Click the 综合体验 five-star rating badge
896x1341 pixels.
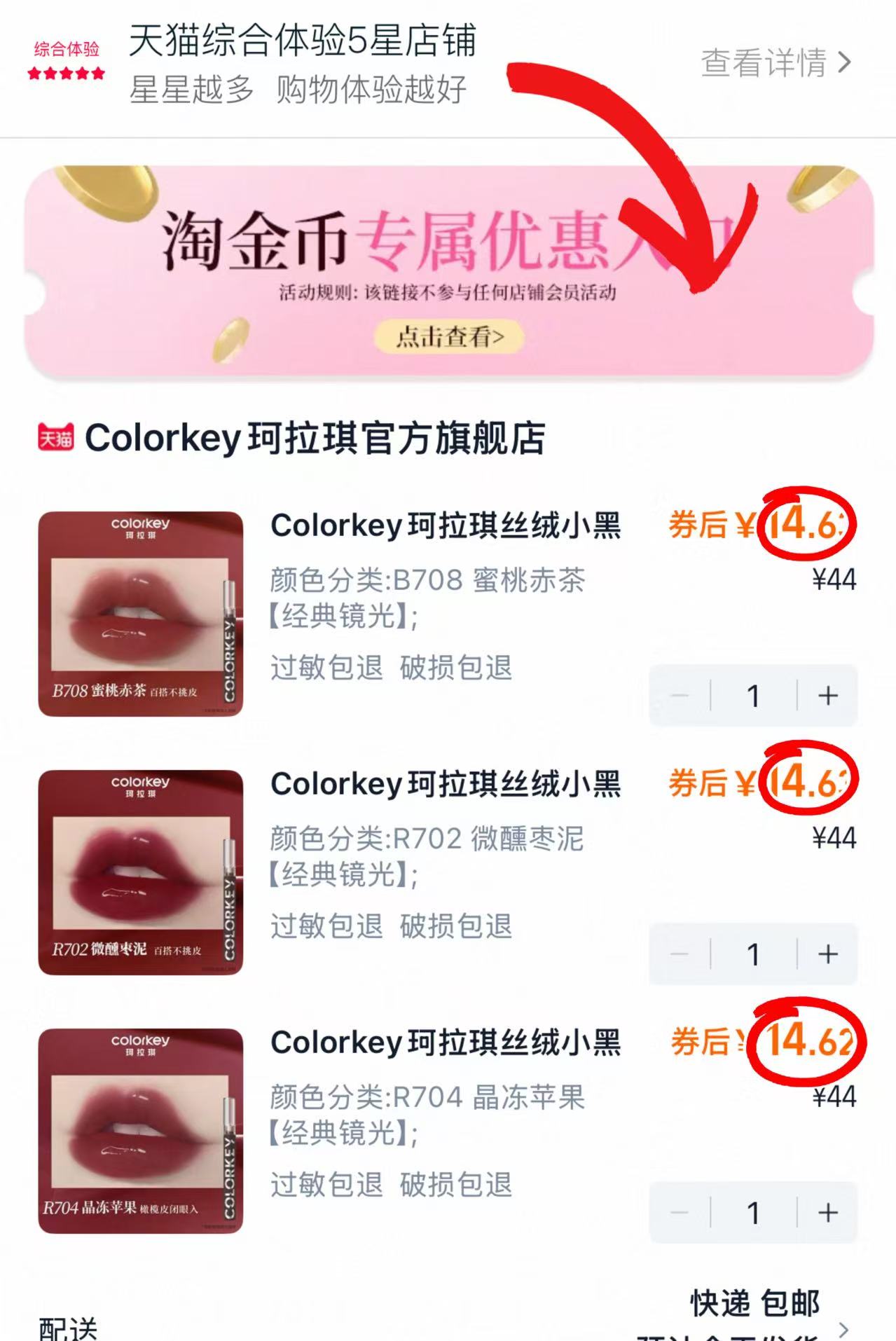point(65,57)
